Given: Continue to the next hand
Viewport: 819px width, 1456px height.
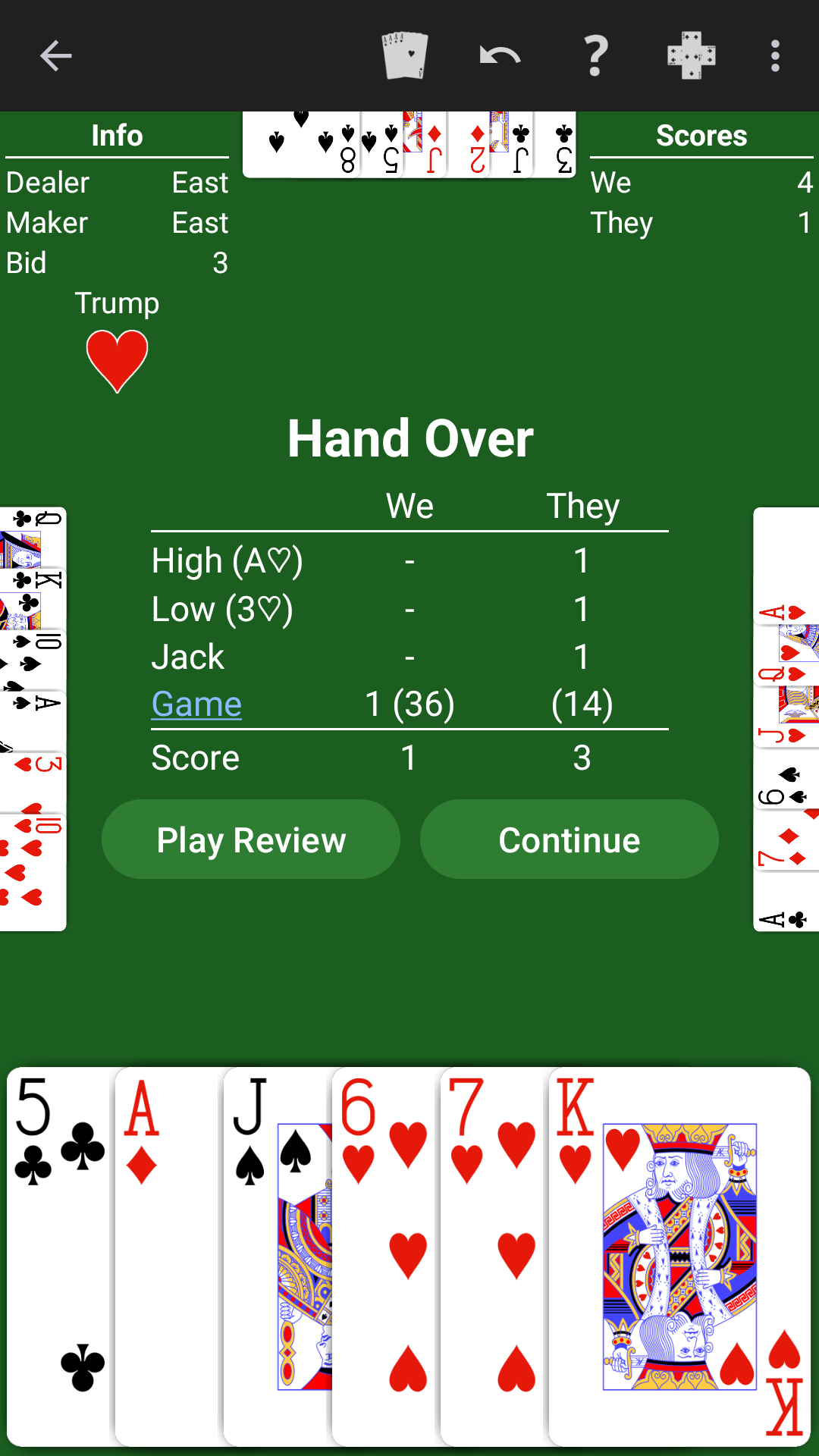Looking at the screenshot, I should tap(569, 839).
